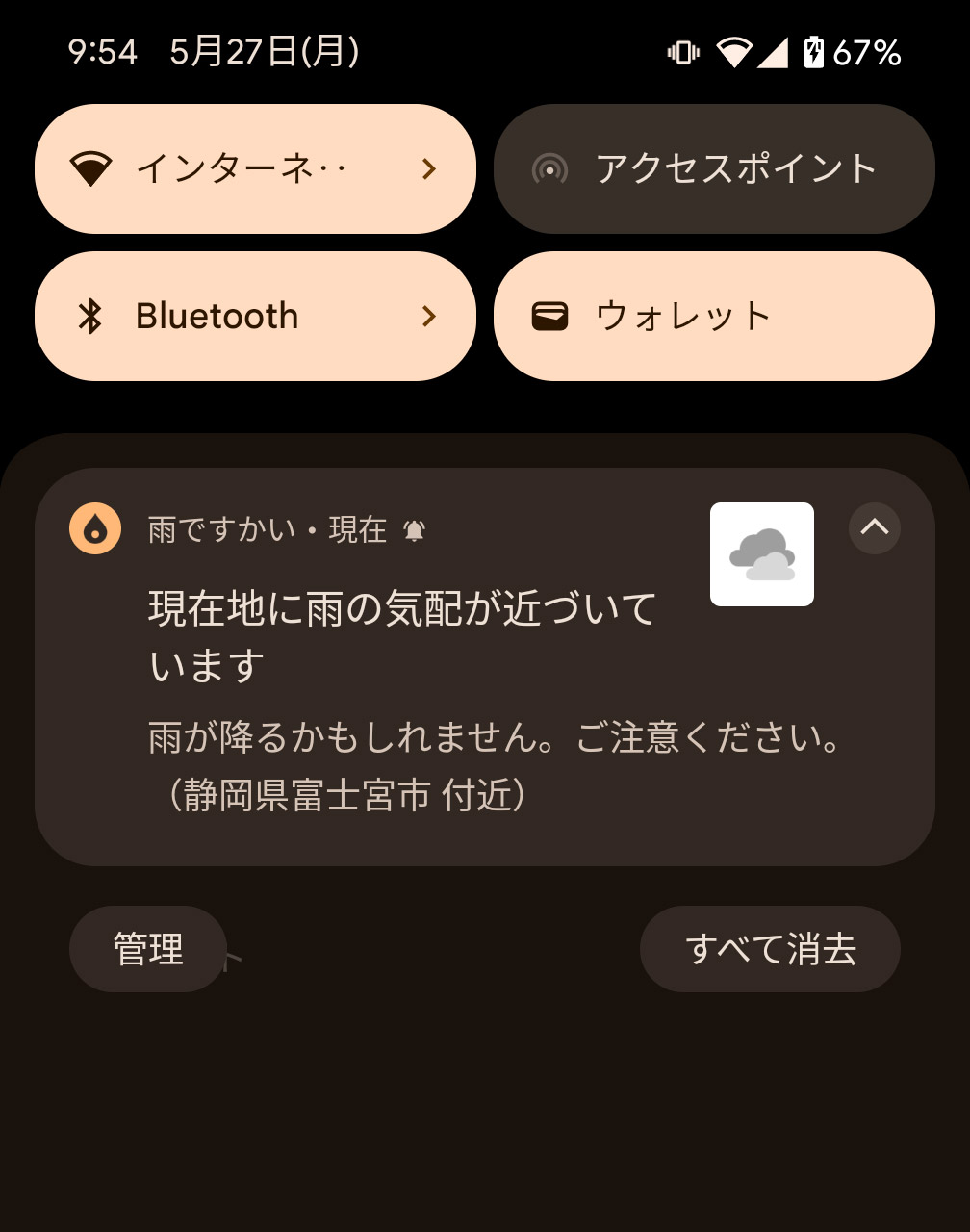Tap the Wi-Fi icon on the Internet tile
970x1232 pixels.
pyautogui.click(x=91, y=168)
